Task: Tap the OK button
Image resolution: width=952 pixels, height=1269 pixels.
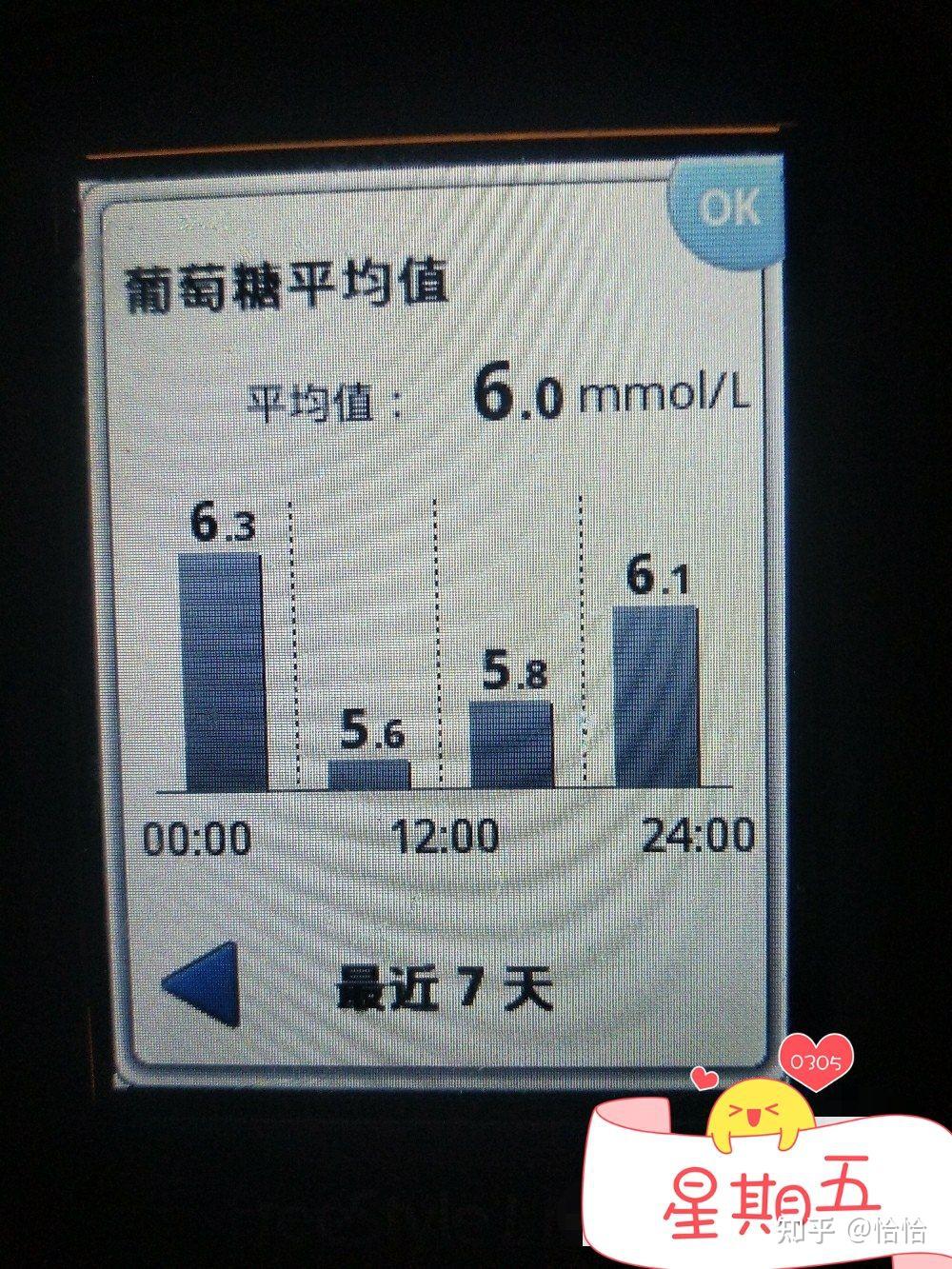Action: [728, 210]
